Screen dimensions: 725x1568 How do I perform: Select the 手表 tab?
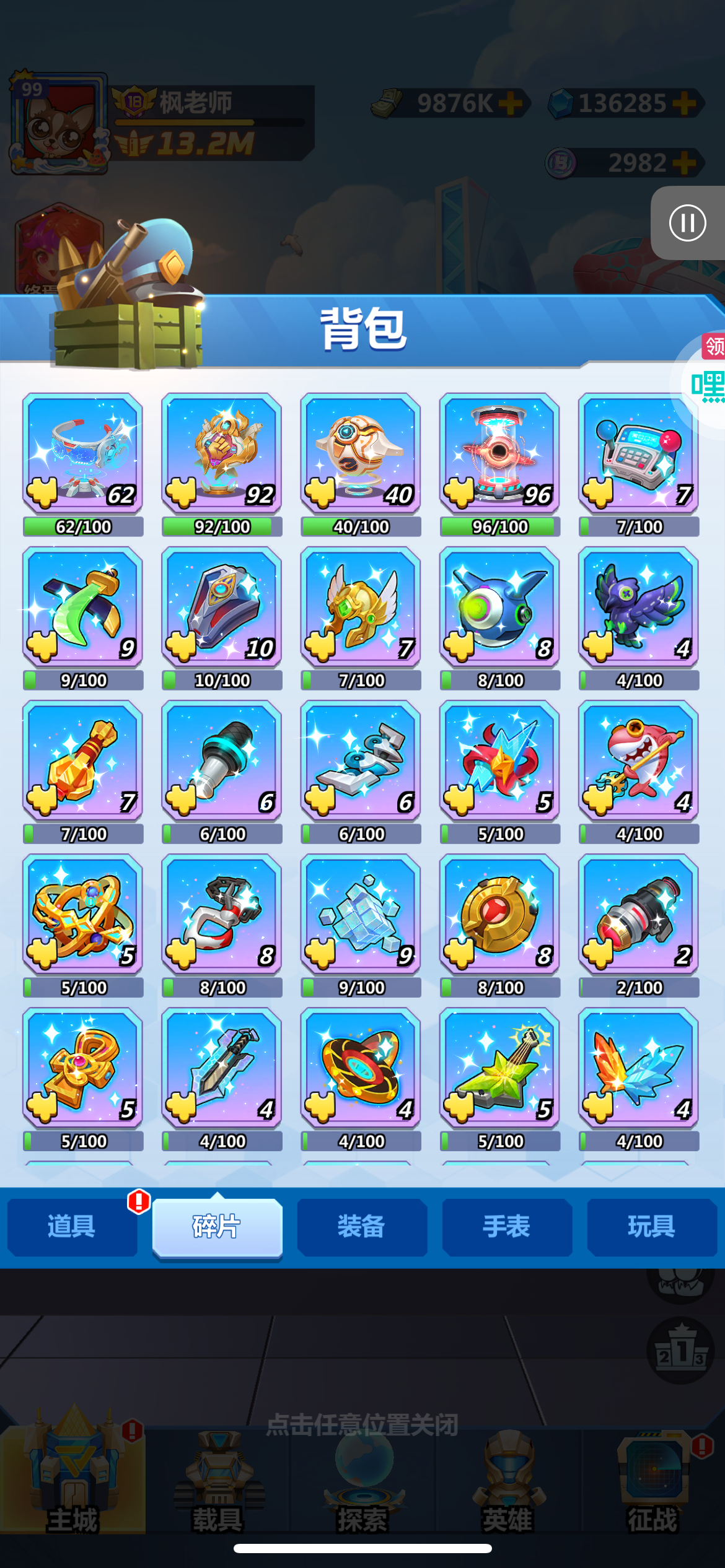(x=507, y=1227)
